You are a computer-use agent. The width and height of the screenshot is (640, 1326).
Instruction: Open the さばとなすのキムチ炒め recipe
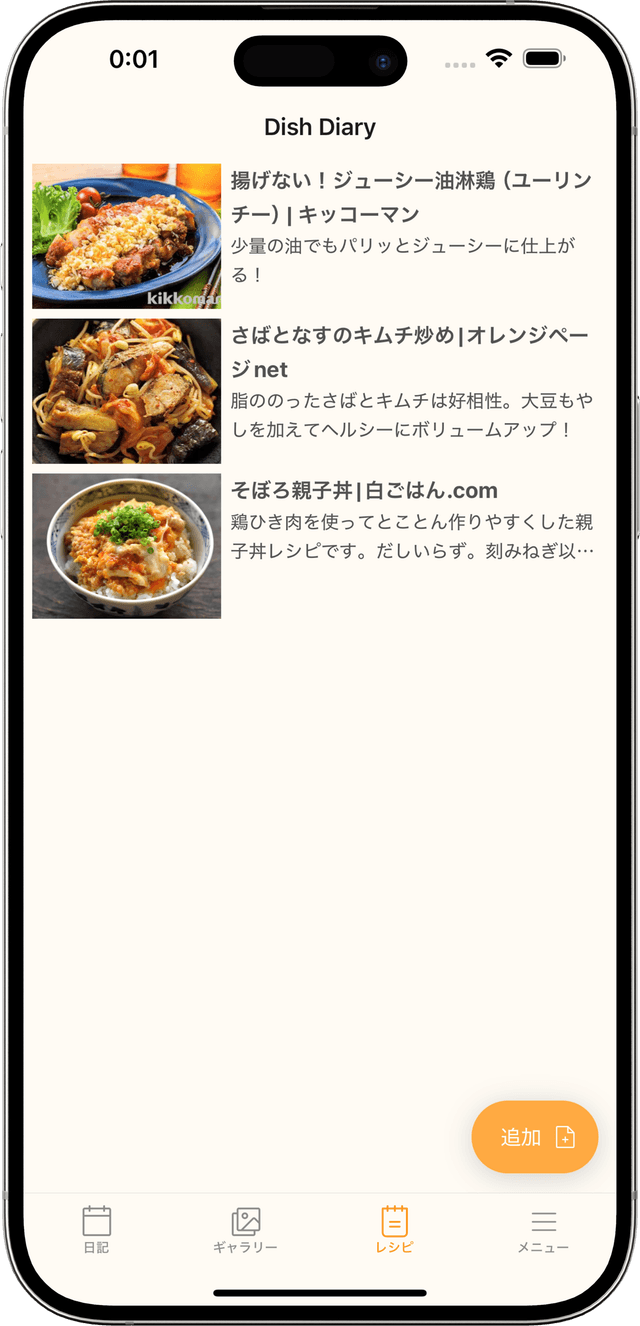(320, 391)
